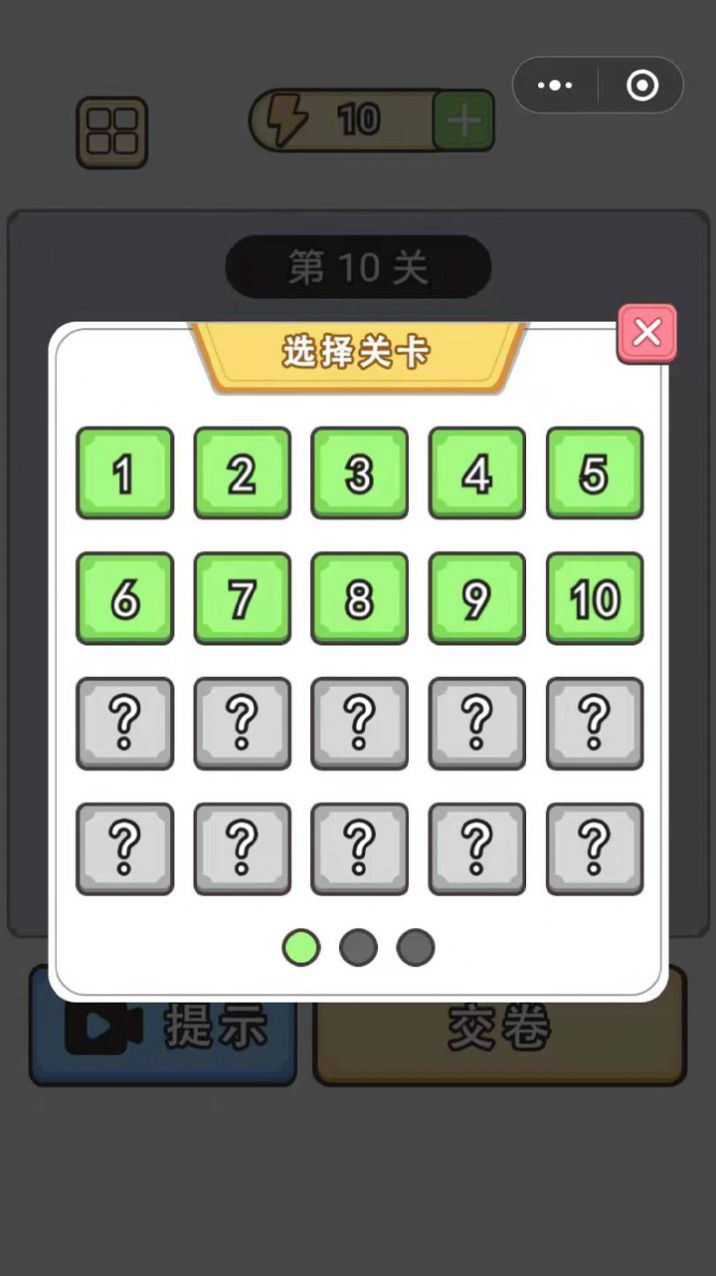
Task: Open level 7
Action: (x=242, y=598)
